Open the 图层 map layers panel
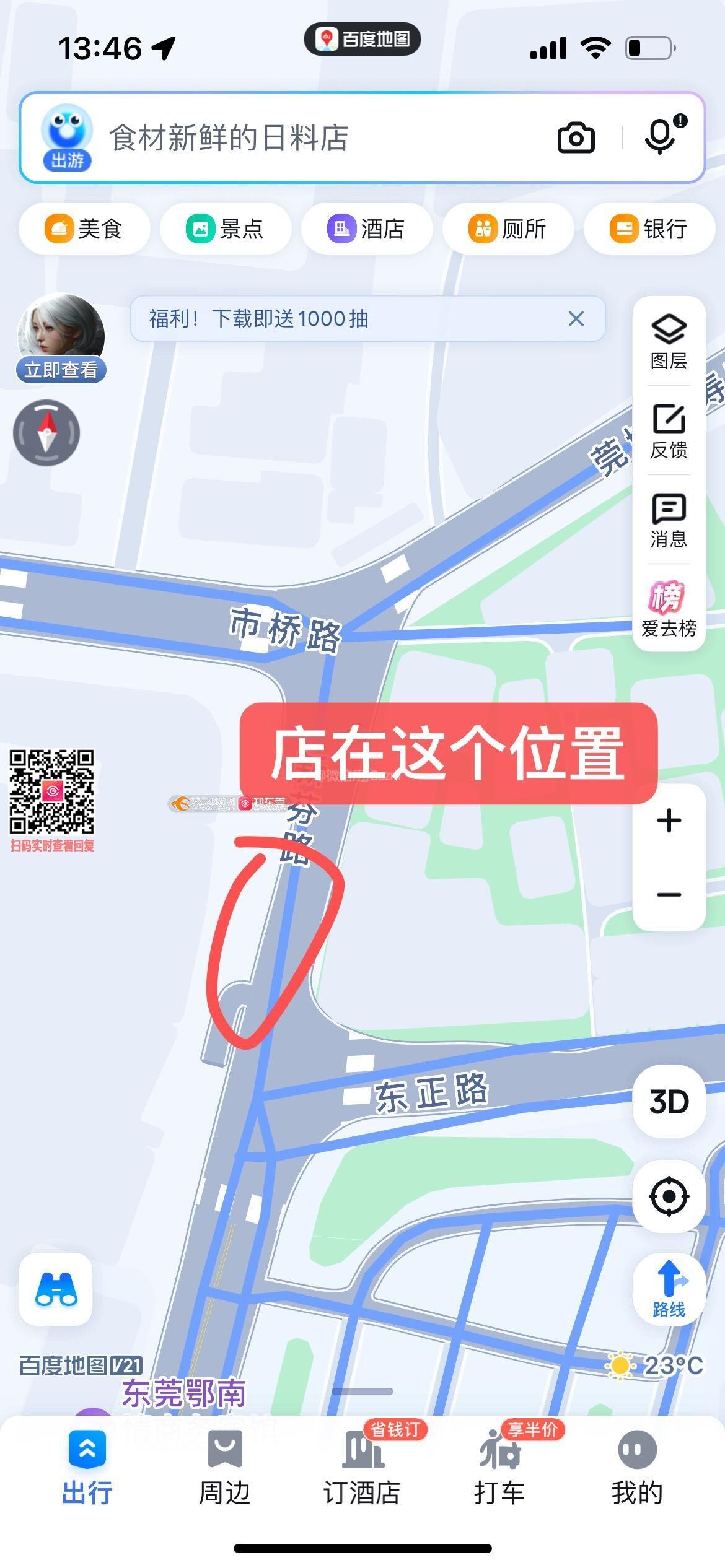725x1568 pixels. (669, 341)
